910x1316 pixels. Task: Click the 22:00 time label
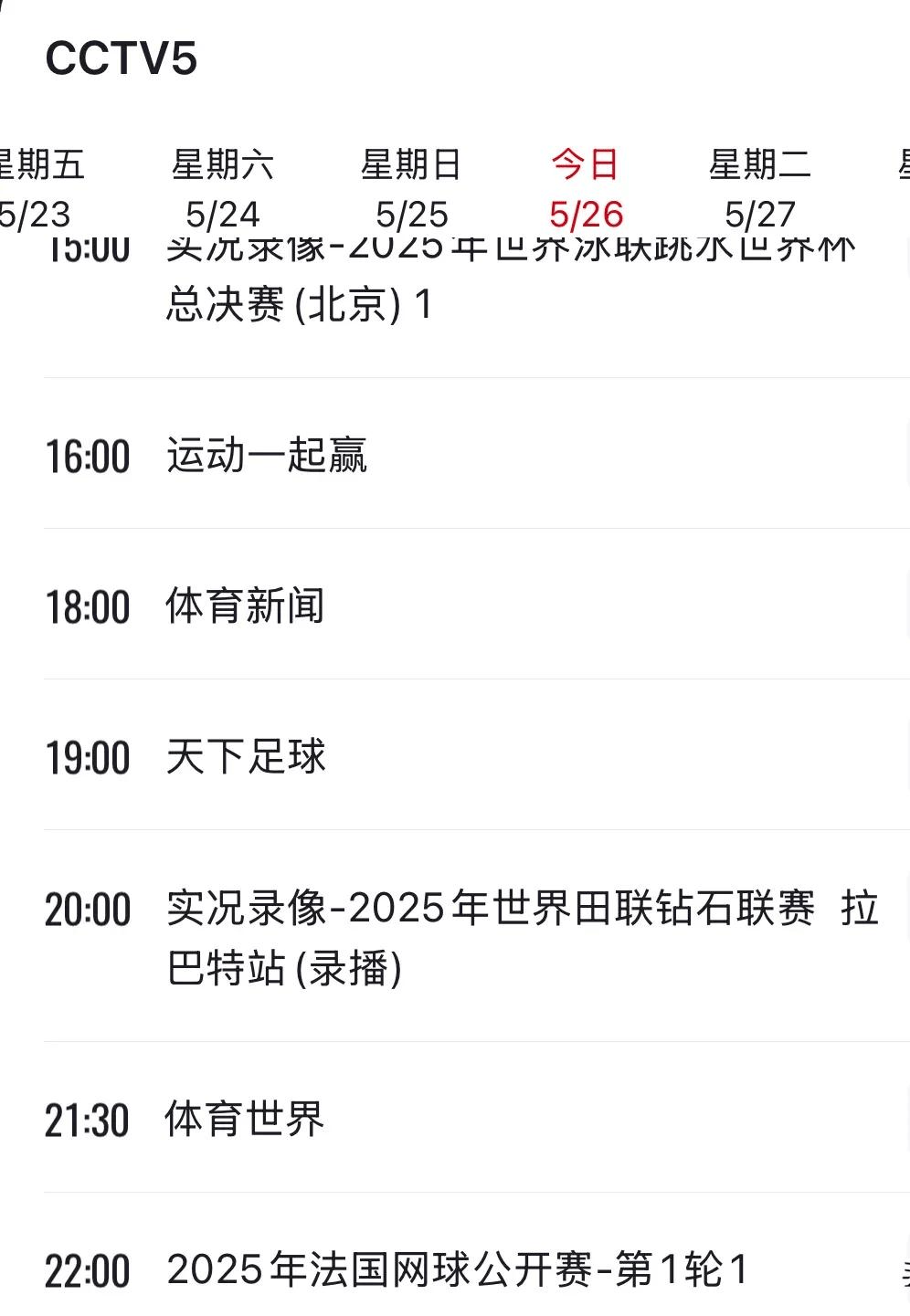click(x=88, y=1268)
